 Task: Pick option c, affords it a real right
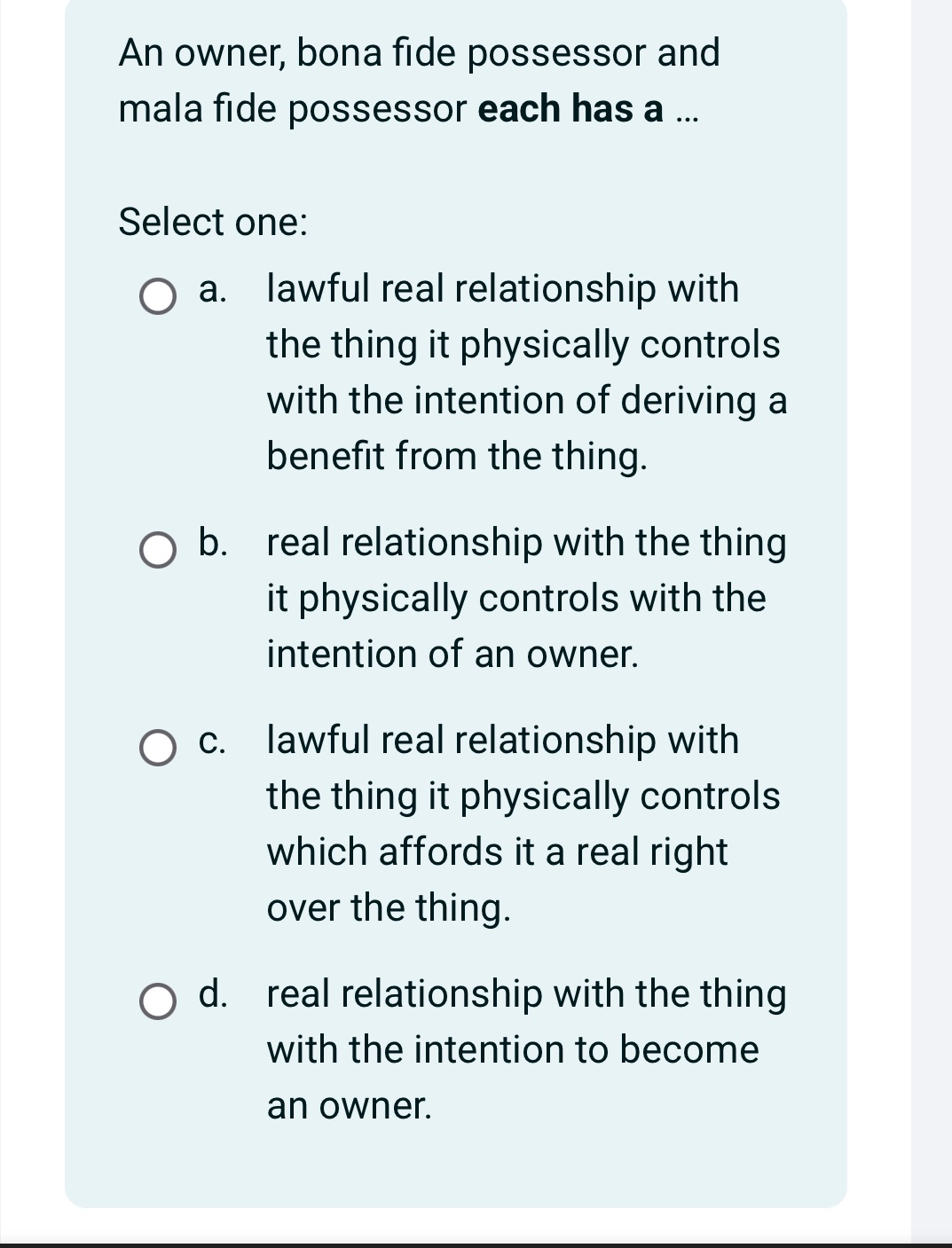[x=158, y=748]
